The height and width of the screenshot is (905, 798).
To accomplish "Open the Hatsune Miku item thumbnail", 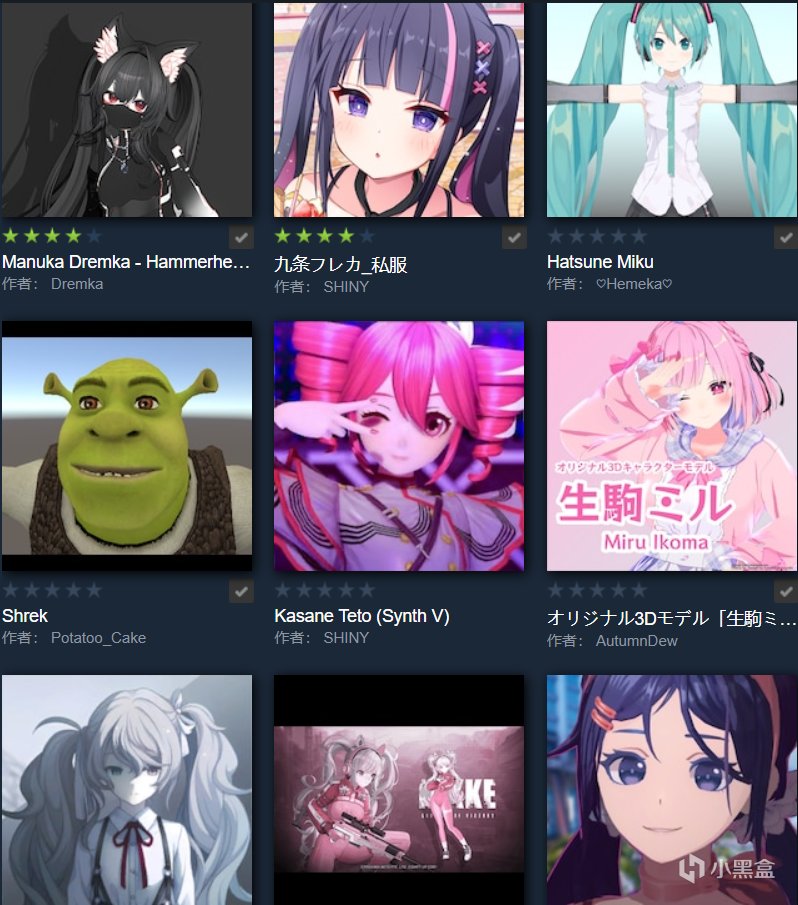I will pyautogui.click(x=671, y=108).
